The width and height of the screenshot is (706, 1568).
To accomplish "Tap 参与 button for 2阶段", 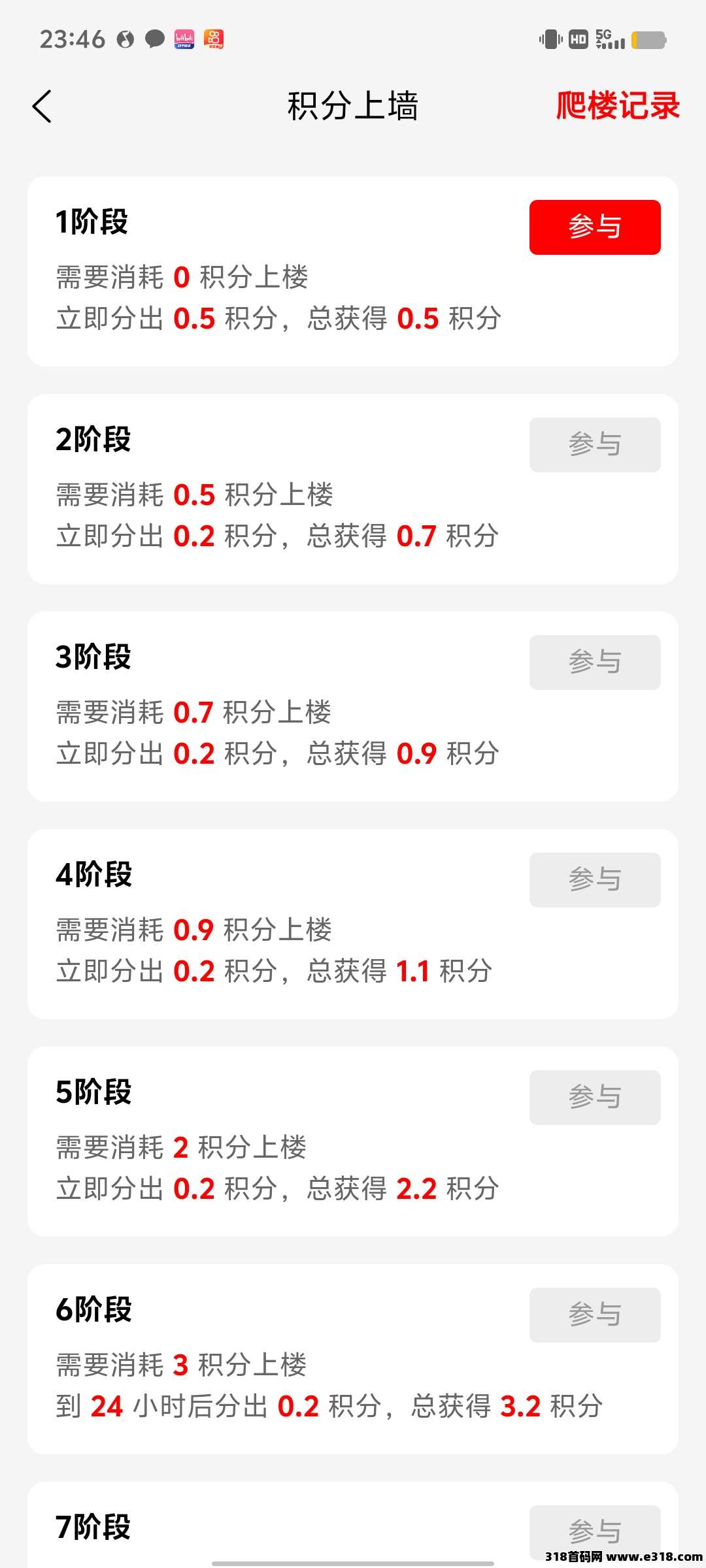I will coord(595,445).
